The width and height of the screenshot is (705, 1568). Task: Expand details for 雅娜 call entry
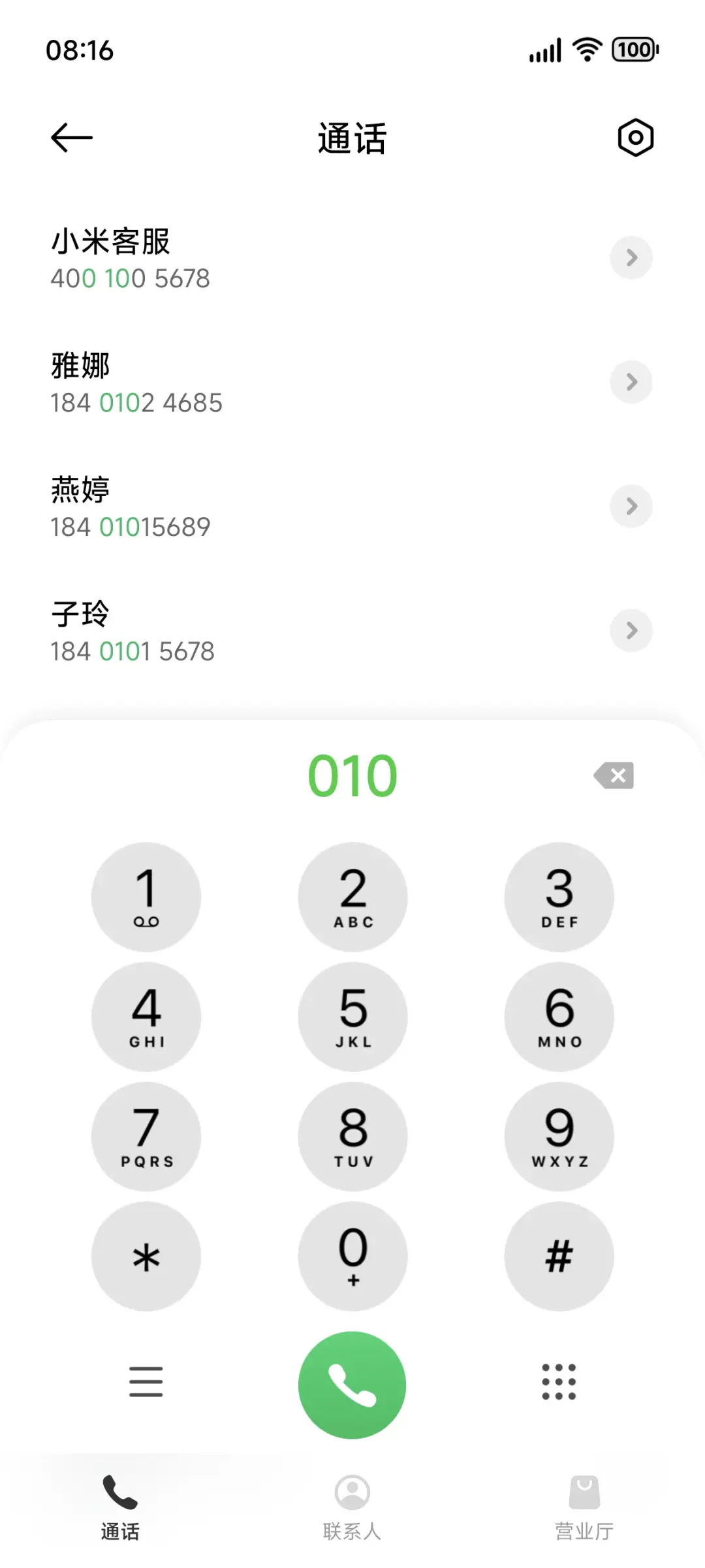tap(631, 383)
